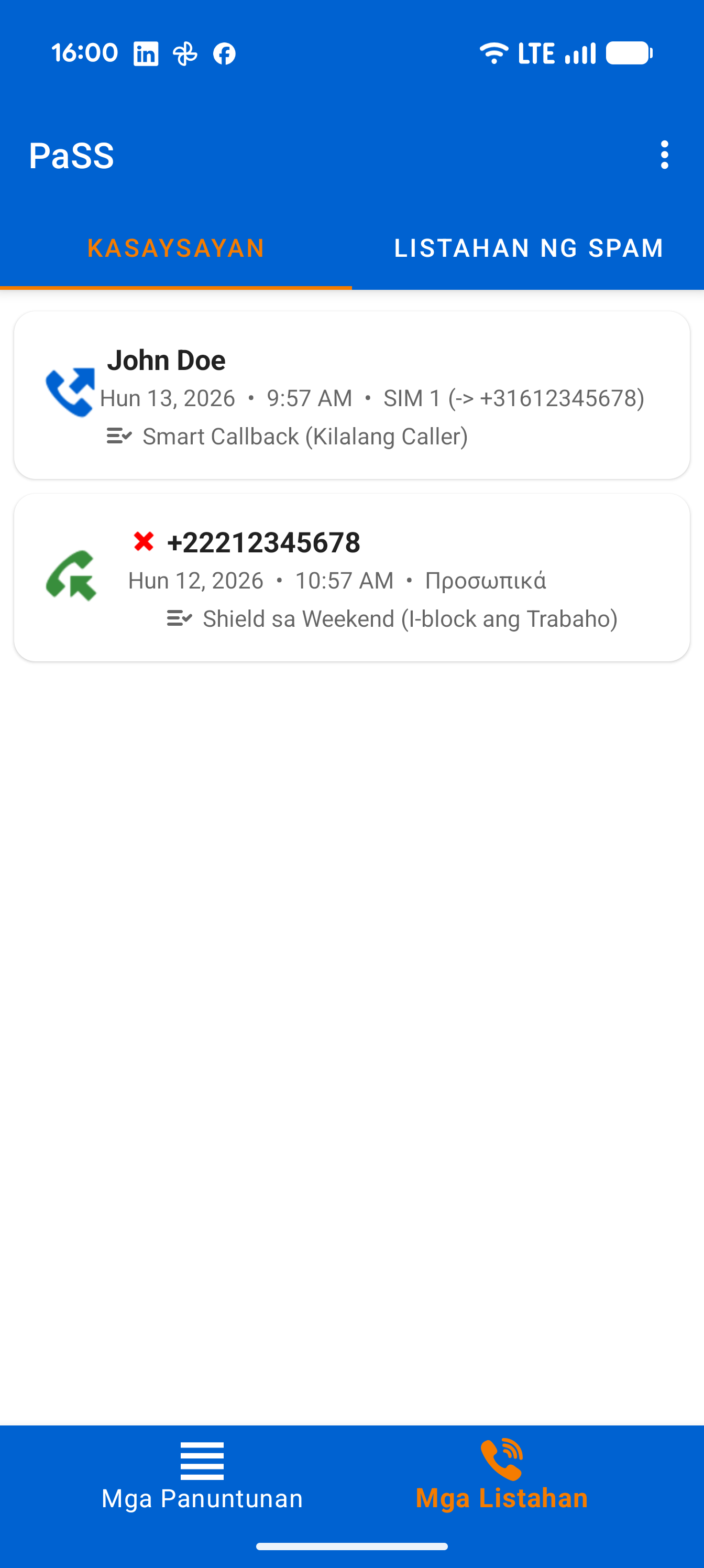Select the Kasaysayan tab

pos(176,248)
